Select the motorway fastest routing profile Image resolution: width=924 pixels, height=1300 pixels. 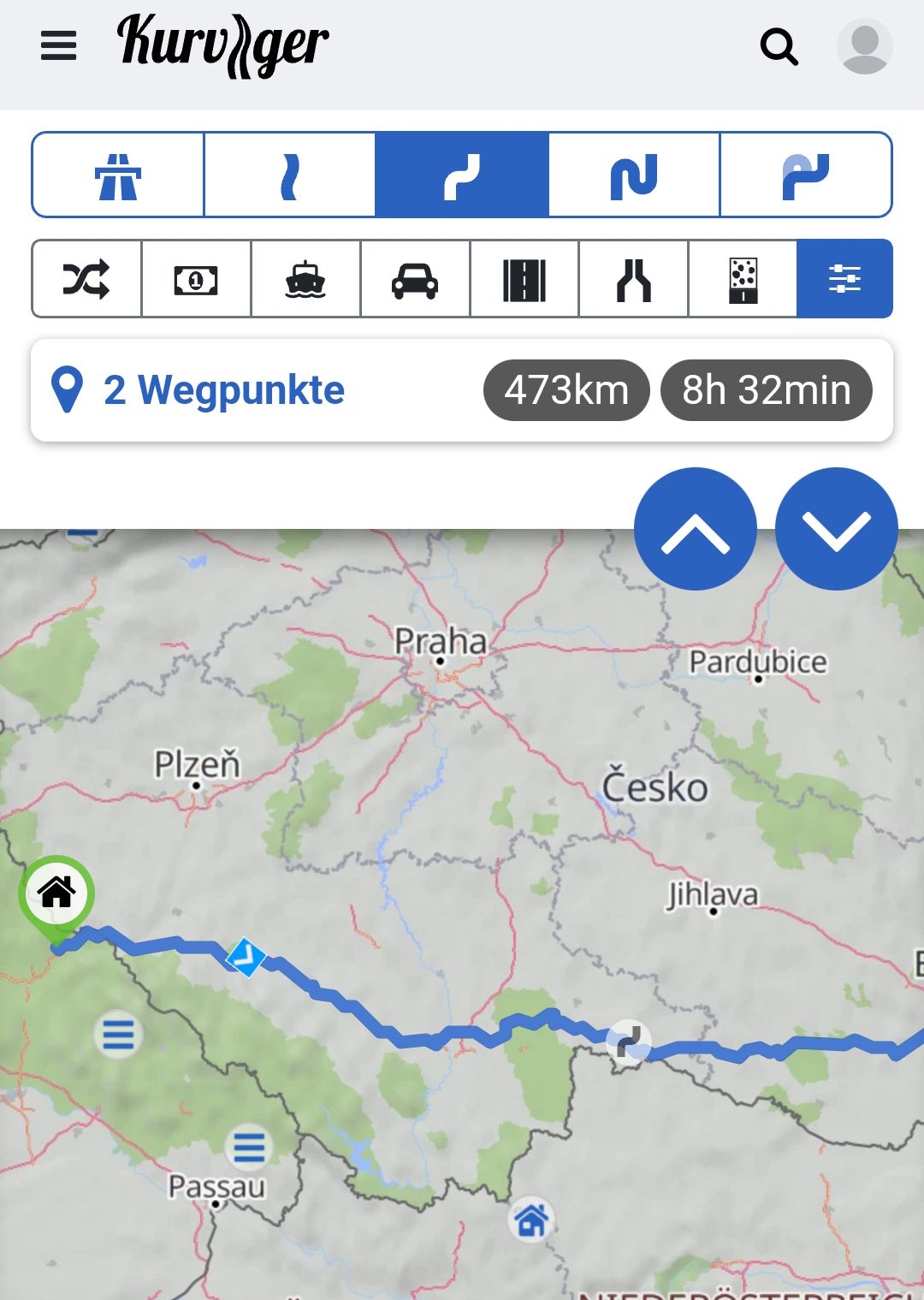click(x=118, y=175)
